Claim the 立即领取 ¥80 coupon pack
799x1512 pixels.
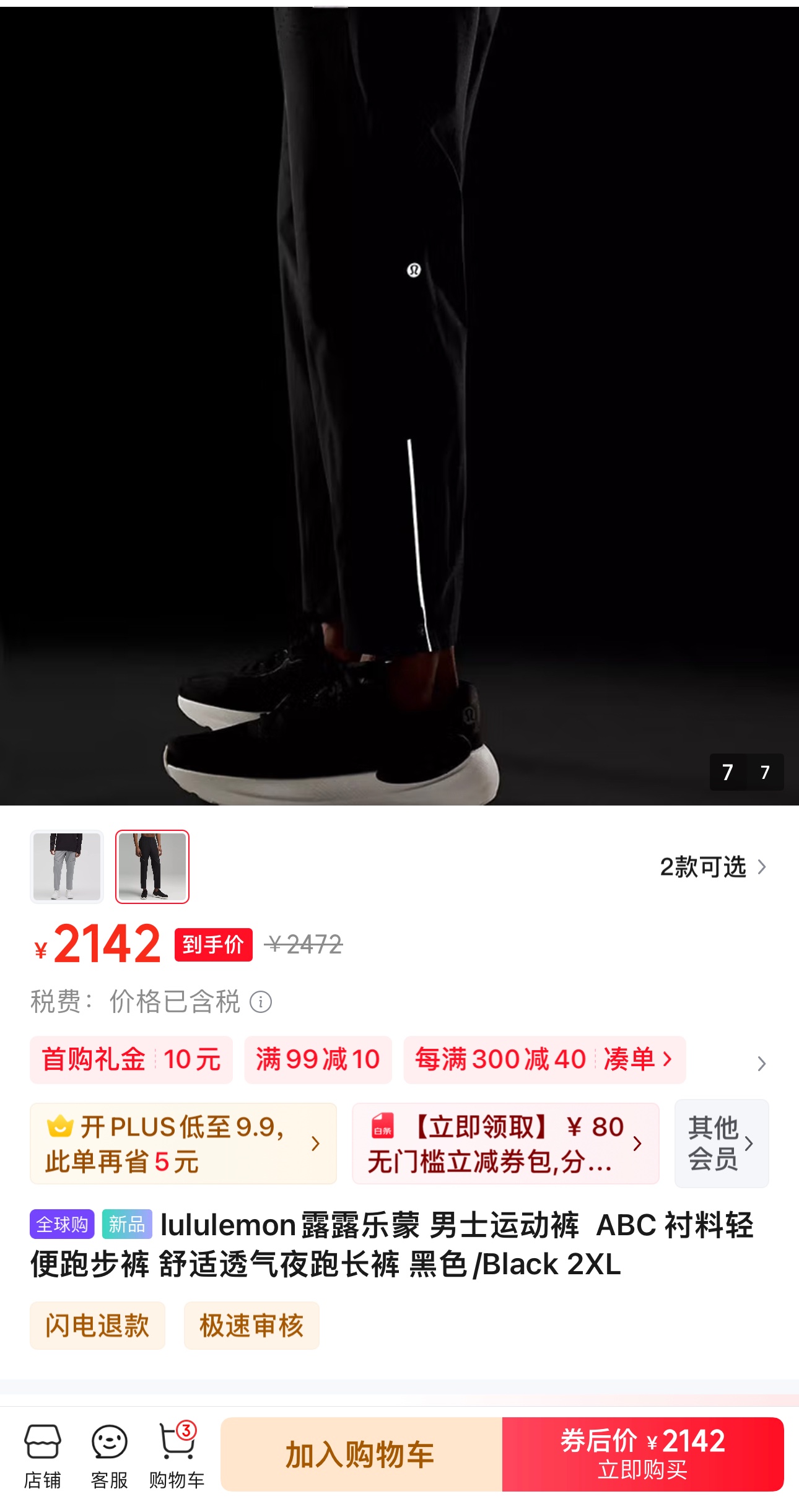(x=505, y=1143)
